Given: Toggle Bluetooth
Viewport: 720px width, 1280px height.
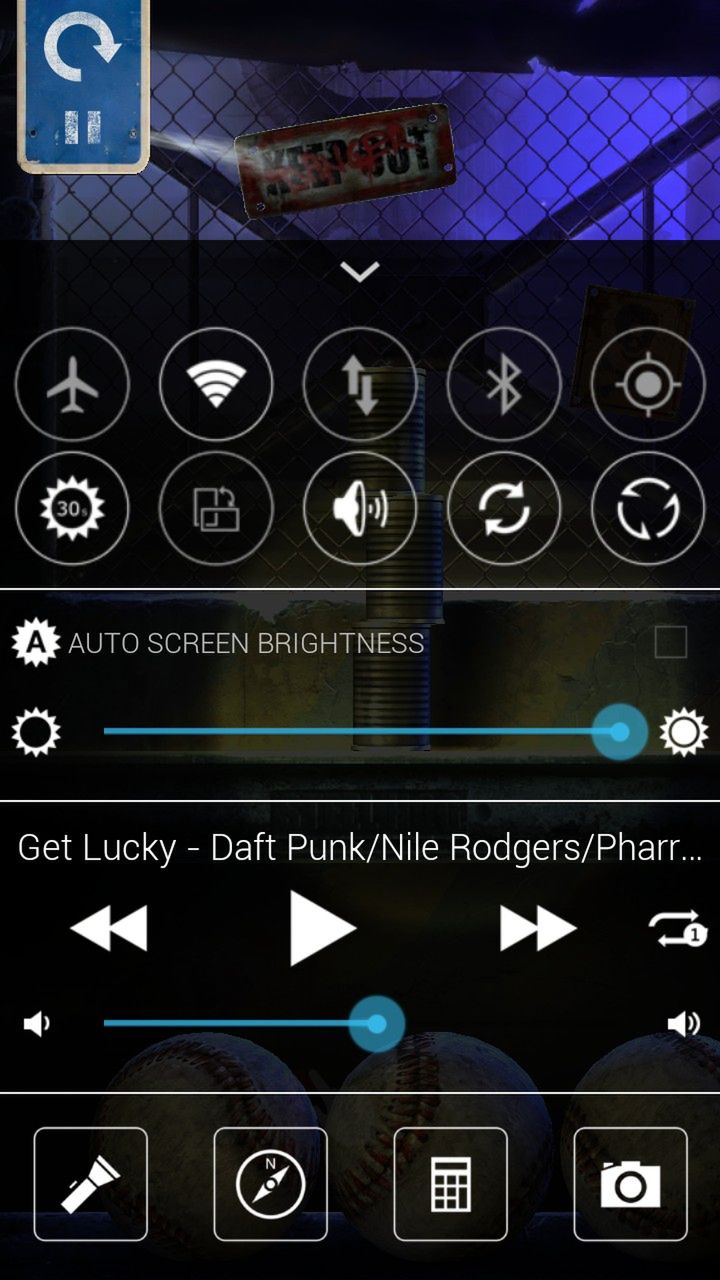Looking at the screenshot, I should pyautogui.click(x=504, y=384).
